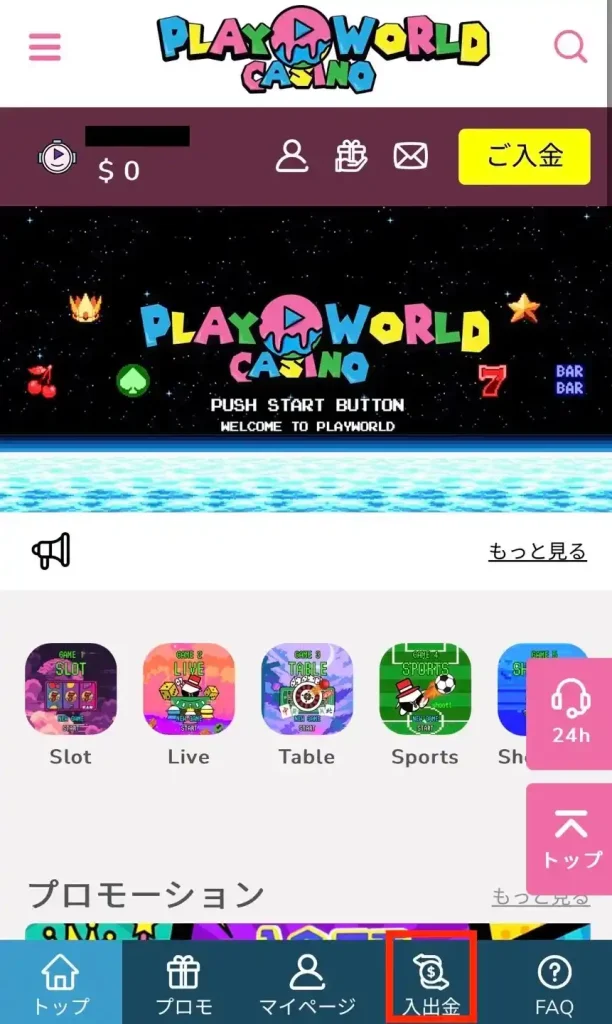Switch to the プロモ tab
The width and height of the screenshot is (612, 1024).
tap(184, 983)
